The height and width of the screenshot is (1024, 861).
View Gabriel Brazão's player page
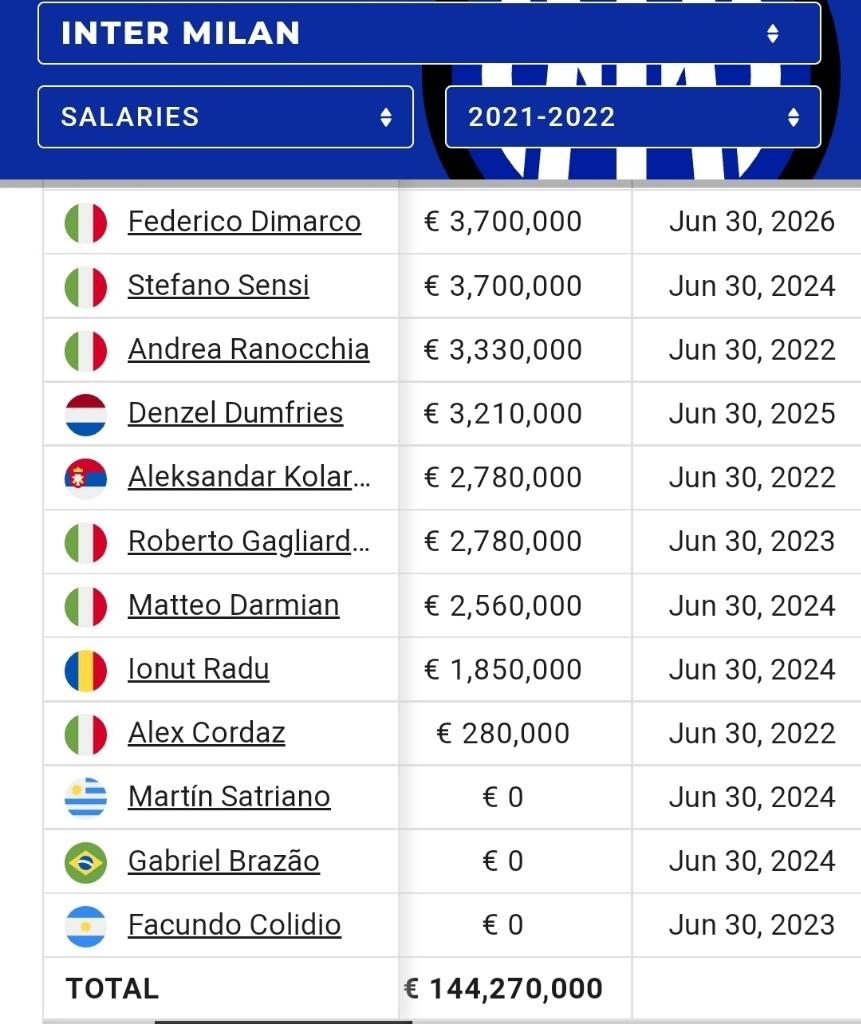(224, 861)
